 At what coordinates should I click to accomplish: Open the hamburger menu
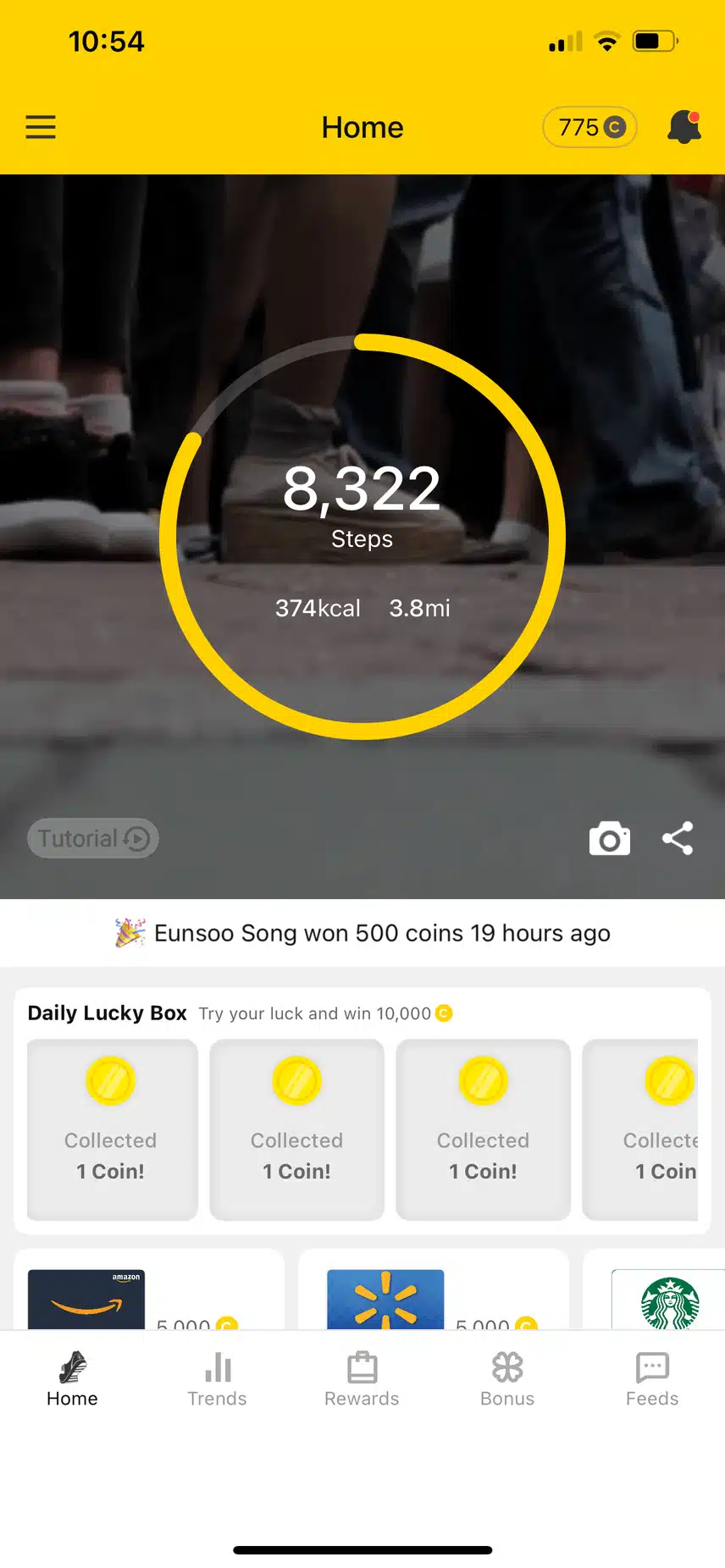click(x=41, y=127)
